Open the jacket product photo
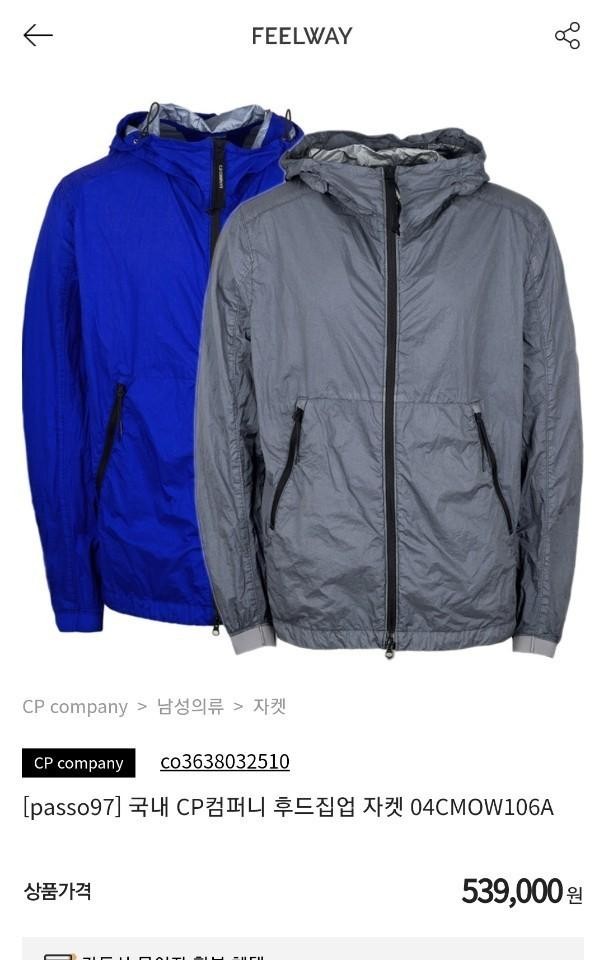 click(302, 380)
